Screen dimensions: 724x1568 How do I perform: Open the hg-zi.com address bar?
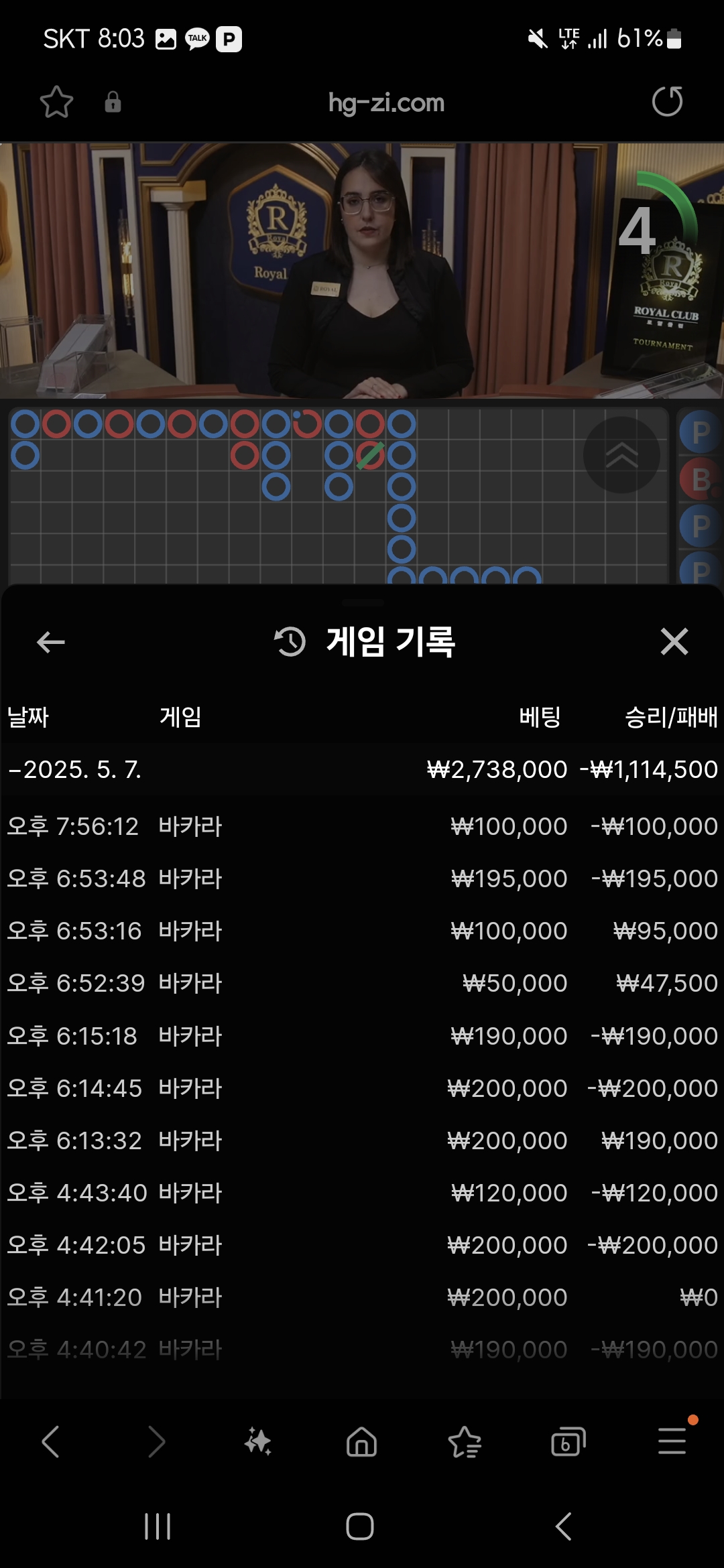(386, 103)
